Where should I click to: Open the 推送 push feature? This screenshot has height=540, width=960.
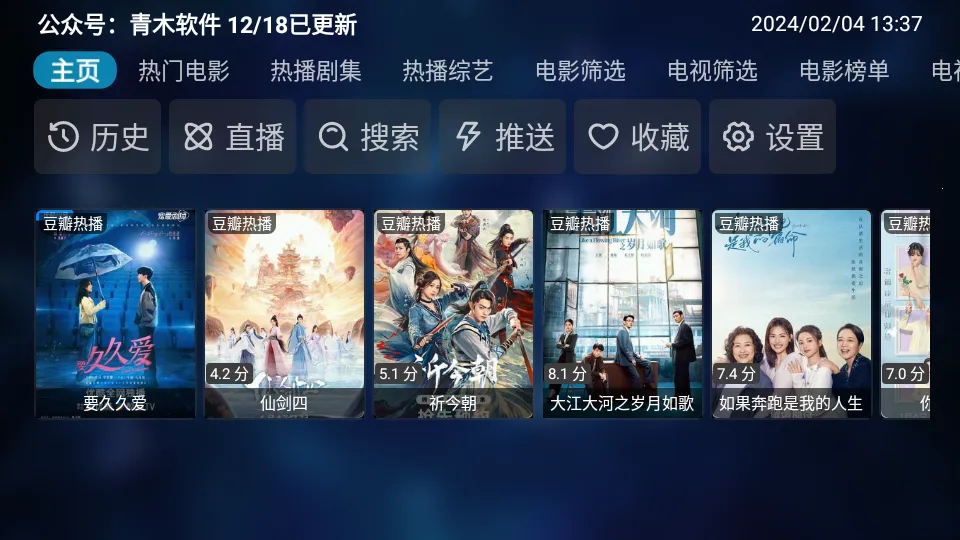point(503,137)
